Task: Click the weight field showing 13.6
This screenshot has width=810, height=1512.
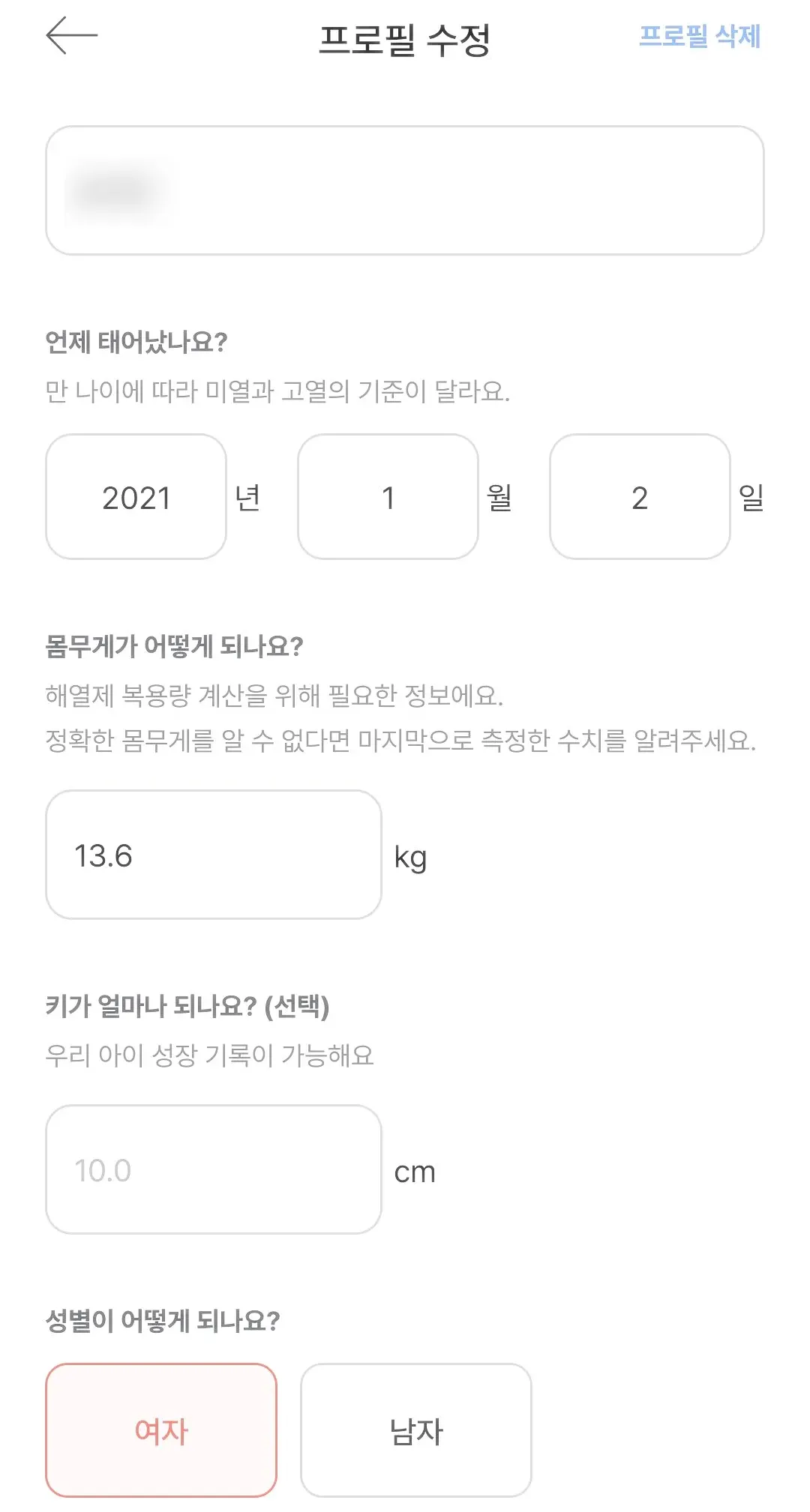Action: 213,858
